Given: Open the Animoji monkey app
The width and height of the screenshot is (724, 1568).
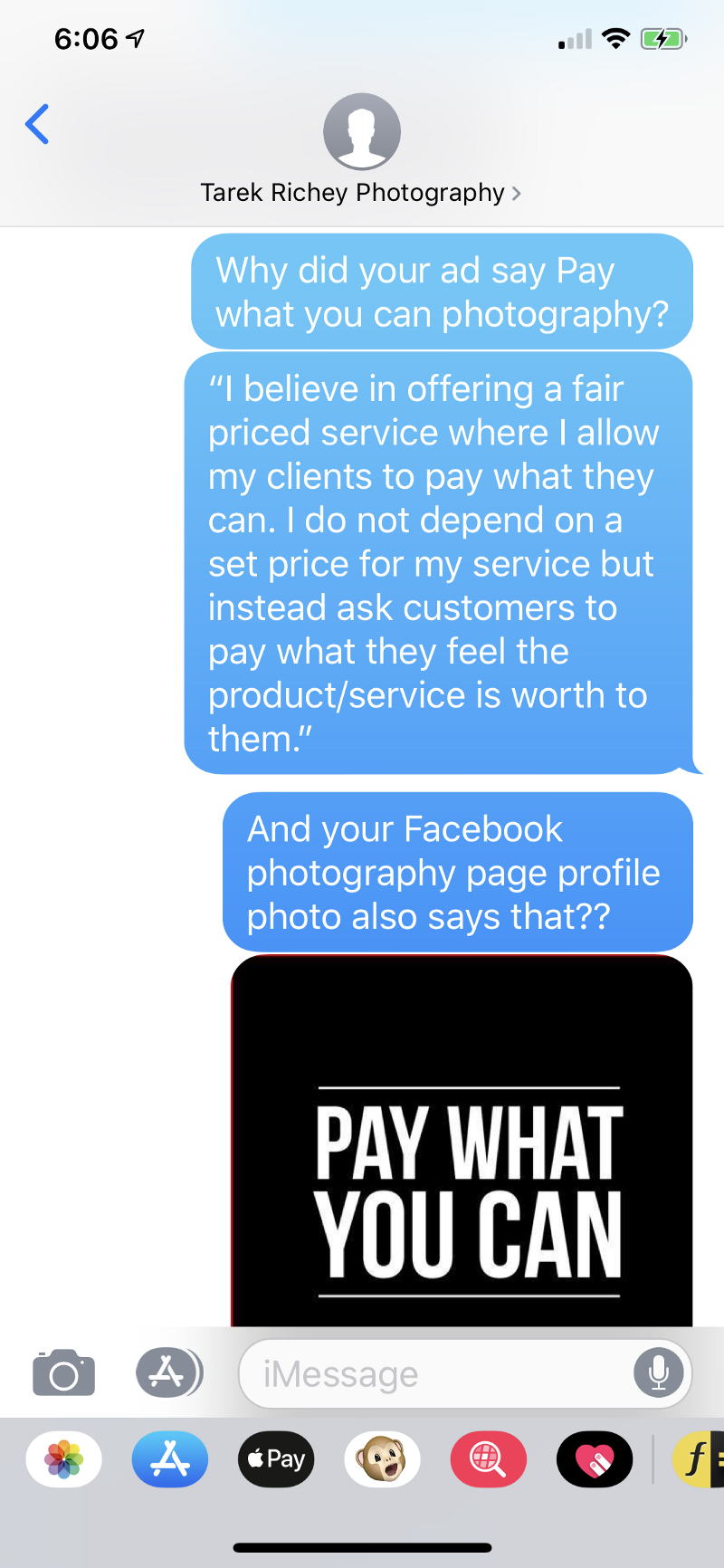Looking at the screenshot, I should (382, 1459).
